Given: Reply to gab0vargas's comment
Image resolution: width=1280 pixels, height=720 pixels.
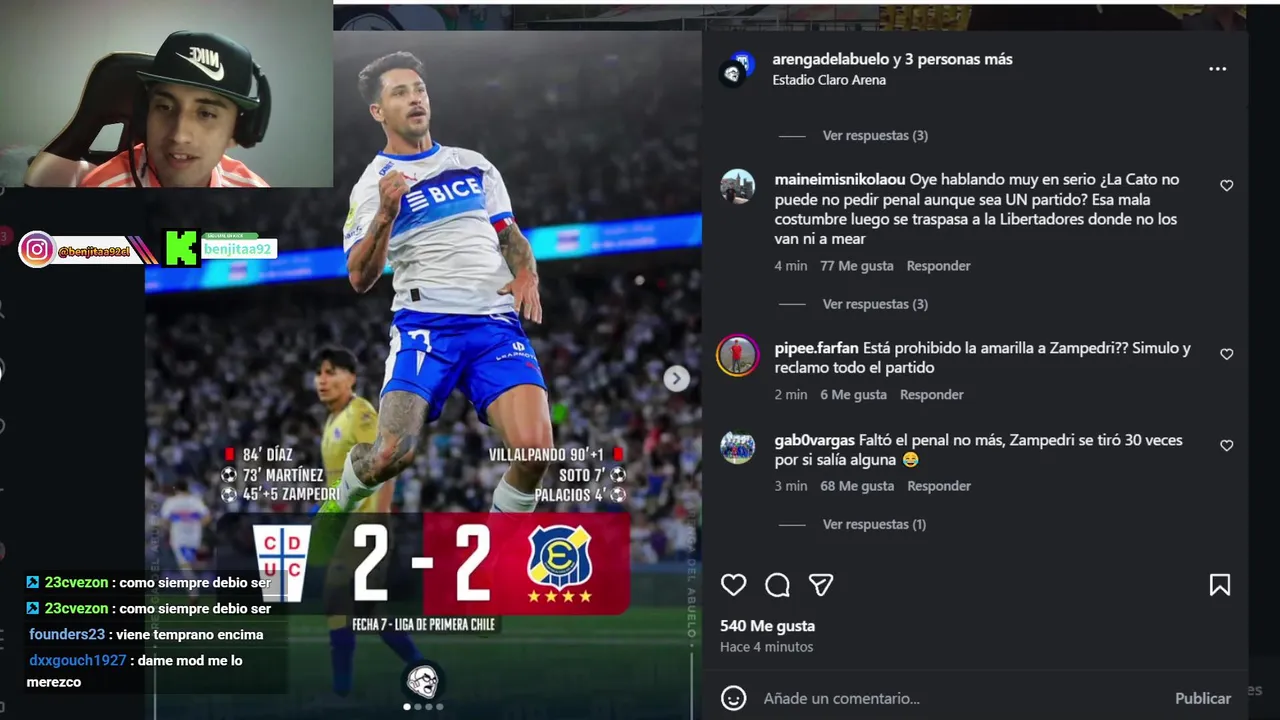Looking at the screenshot, I should 938,486.
